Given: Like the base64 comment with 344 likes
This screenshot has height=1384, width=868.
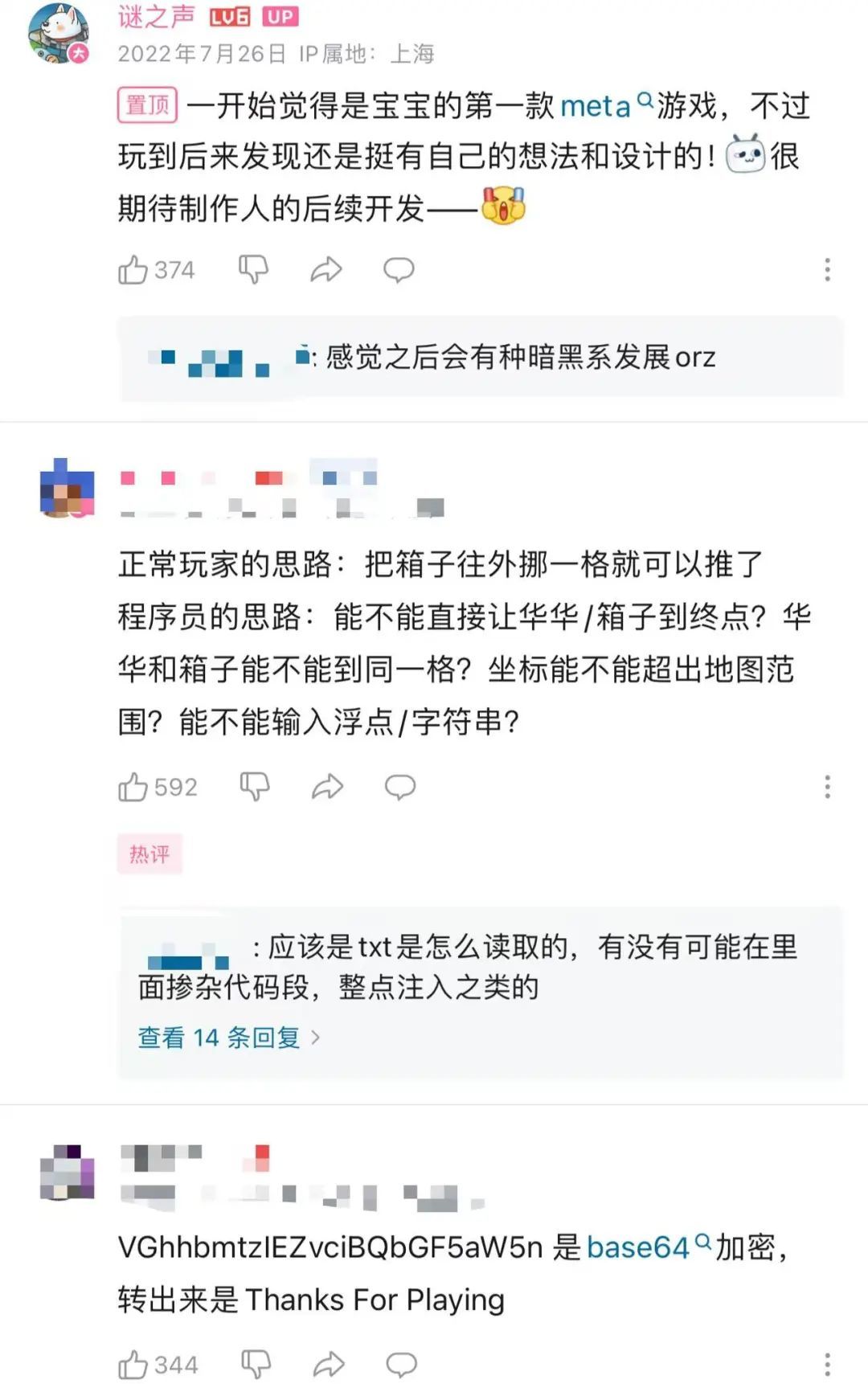Looking at the screenshot, I should point(134,1365).
